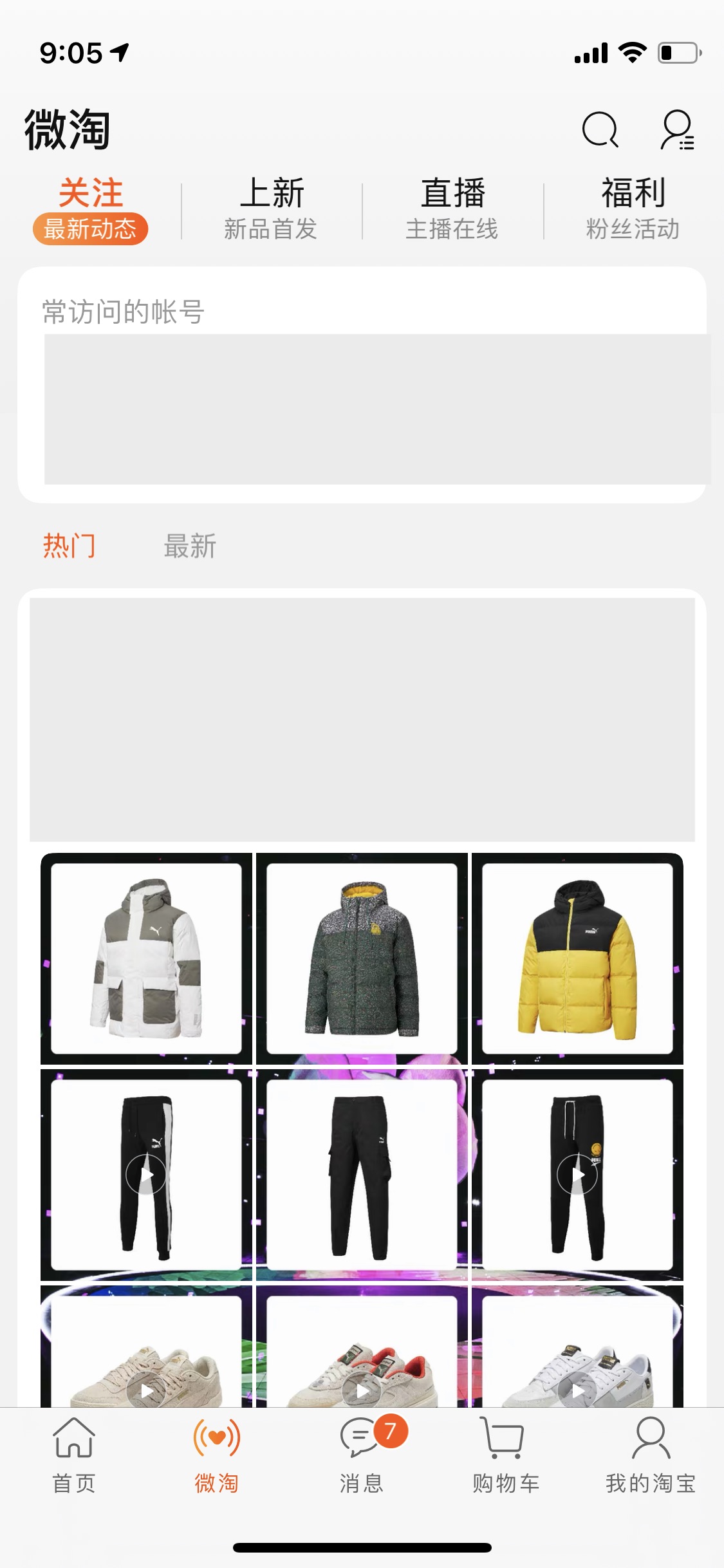Open the white and grey hooded jacket
This screenshot has width=724, height=1568.
[x=147, y=958]
